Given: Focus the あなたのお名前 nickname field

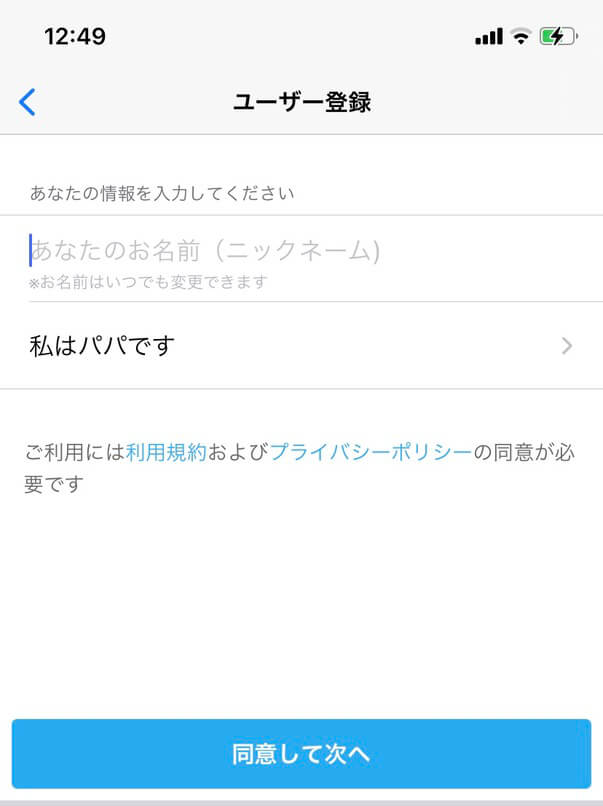Looking at the screenshot, I should (300, 250).
